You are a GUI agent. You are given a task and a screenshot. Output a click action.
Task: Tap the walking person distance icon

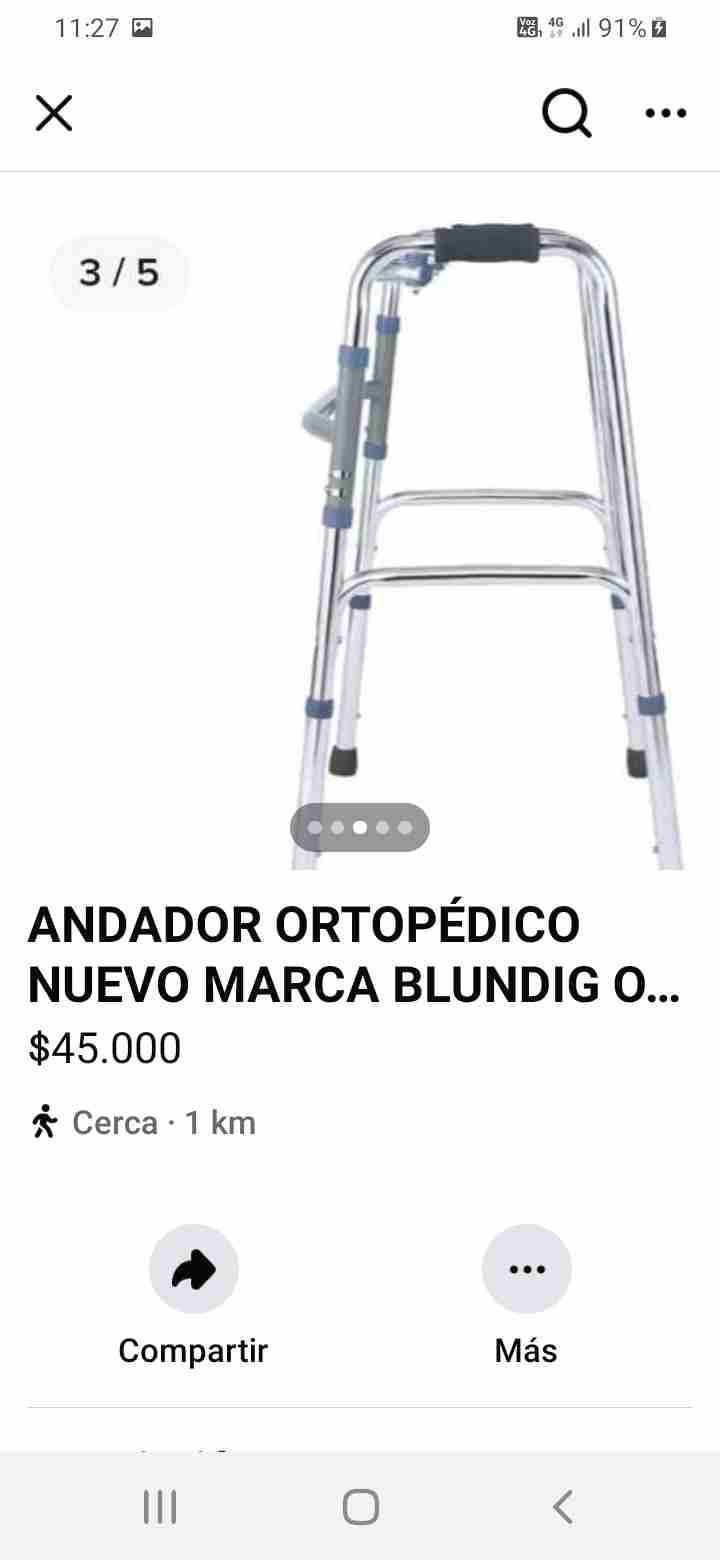click(44, 1122)
